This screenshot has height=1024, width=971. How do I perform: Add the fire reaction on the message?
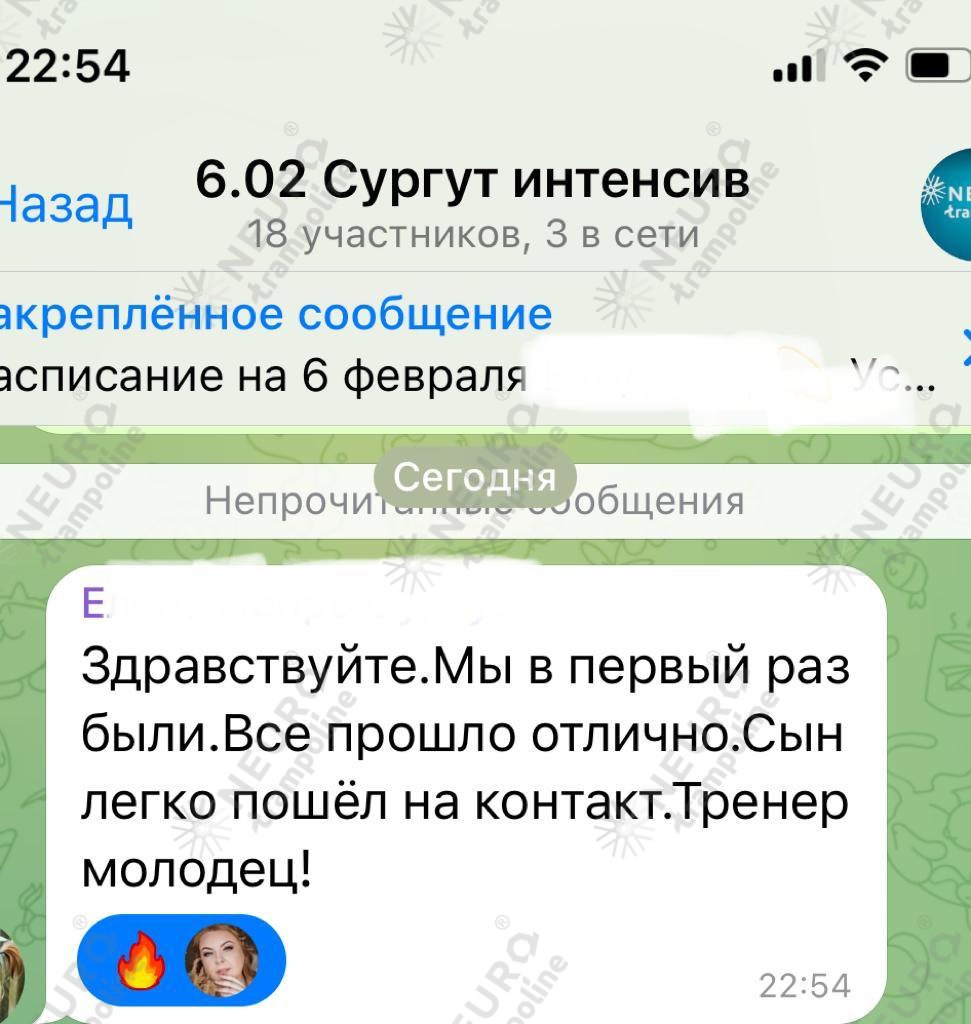tap(138, 959)
